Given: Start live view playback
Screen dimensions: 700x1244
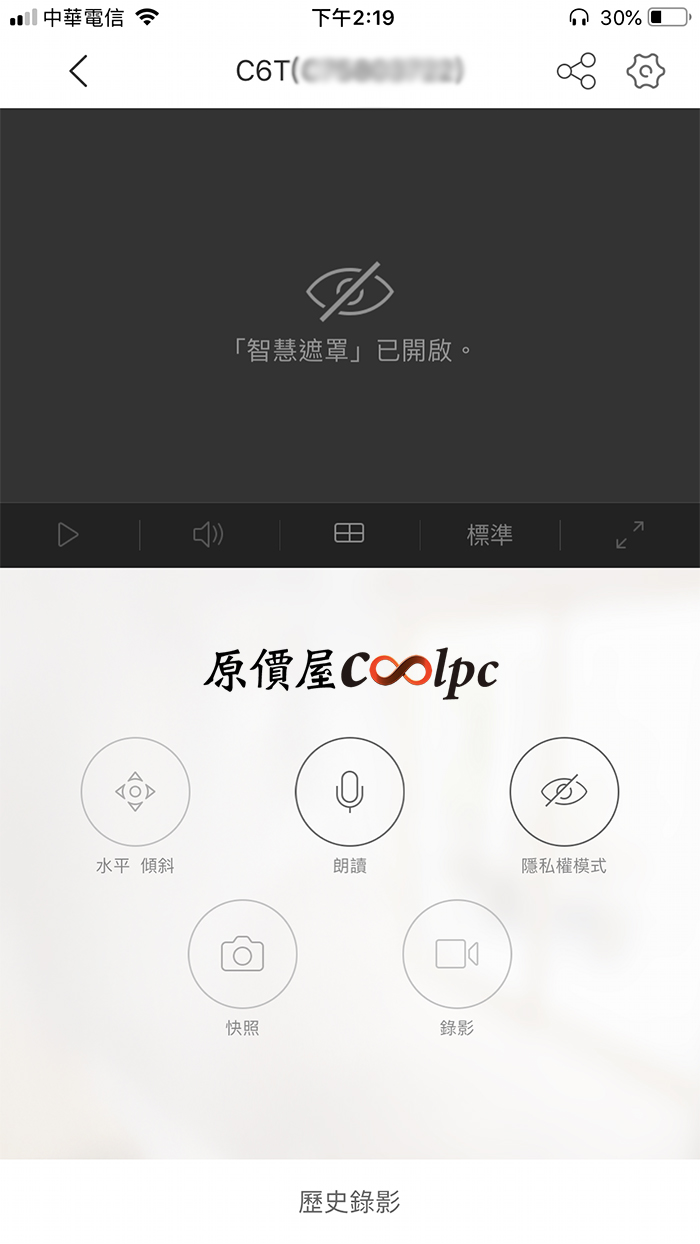Looking at the screenshot, I should pos(68,535).
